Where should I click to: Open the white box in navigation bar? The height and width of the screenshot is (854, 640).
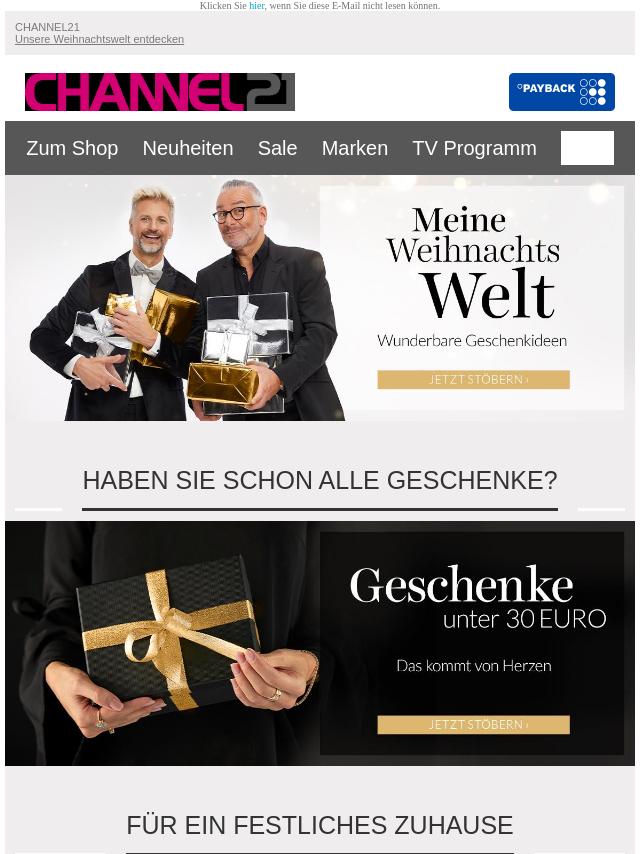click(587, 148)
